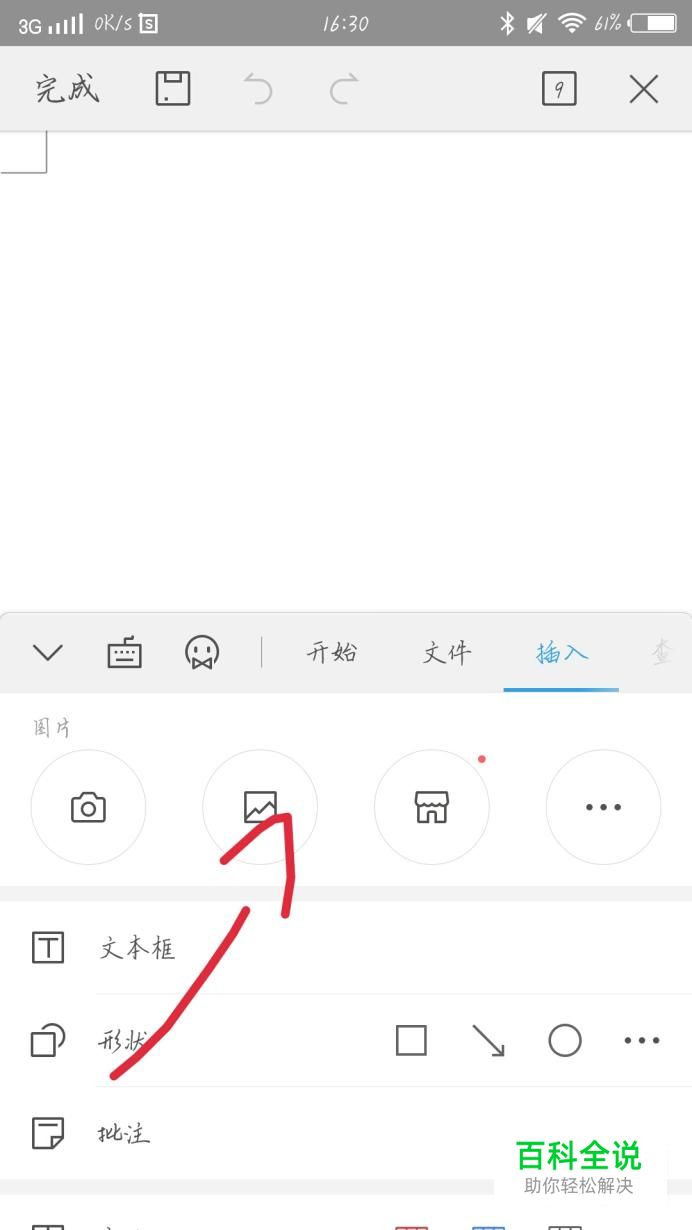Insert a circle shape
This screenshot has height=1230, width=692.
pos(565,1041)
